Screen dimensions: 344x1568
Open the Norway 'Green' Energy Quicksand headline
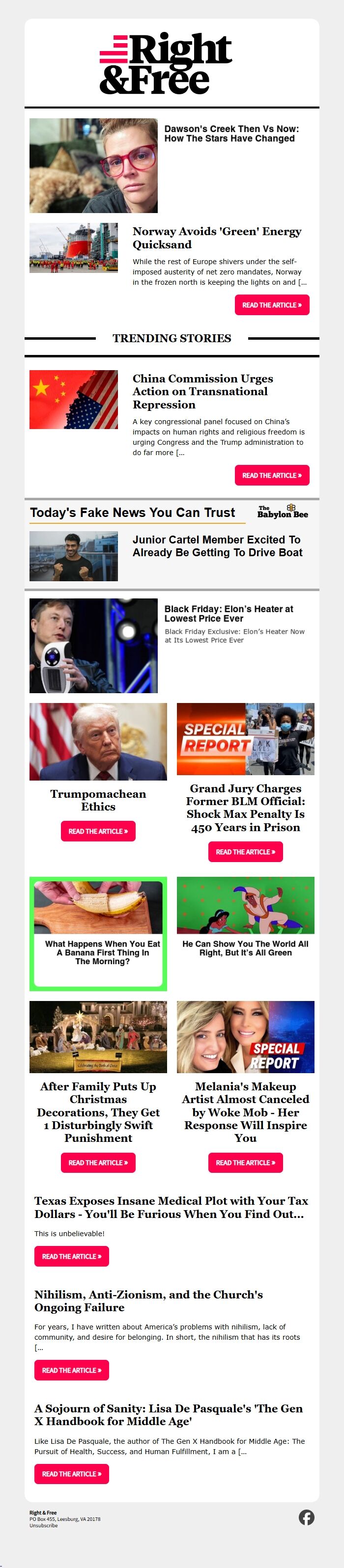point(217,238)
